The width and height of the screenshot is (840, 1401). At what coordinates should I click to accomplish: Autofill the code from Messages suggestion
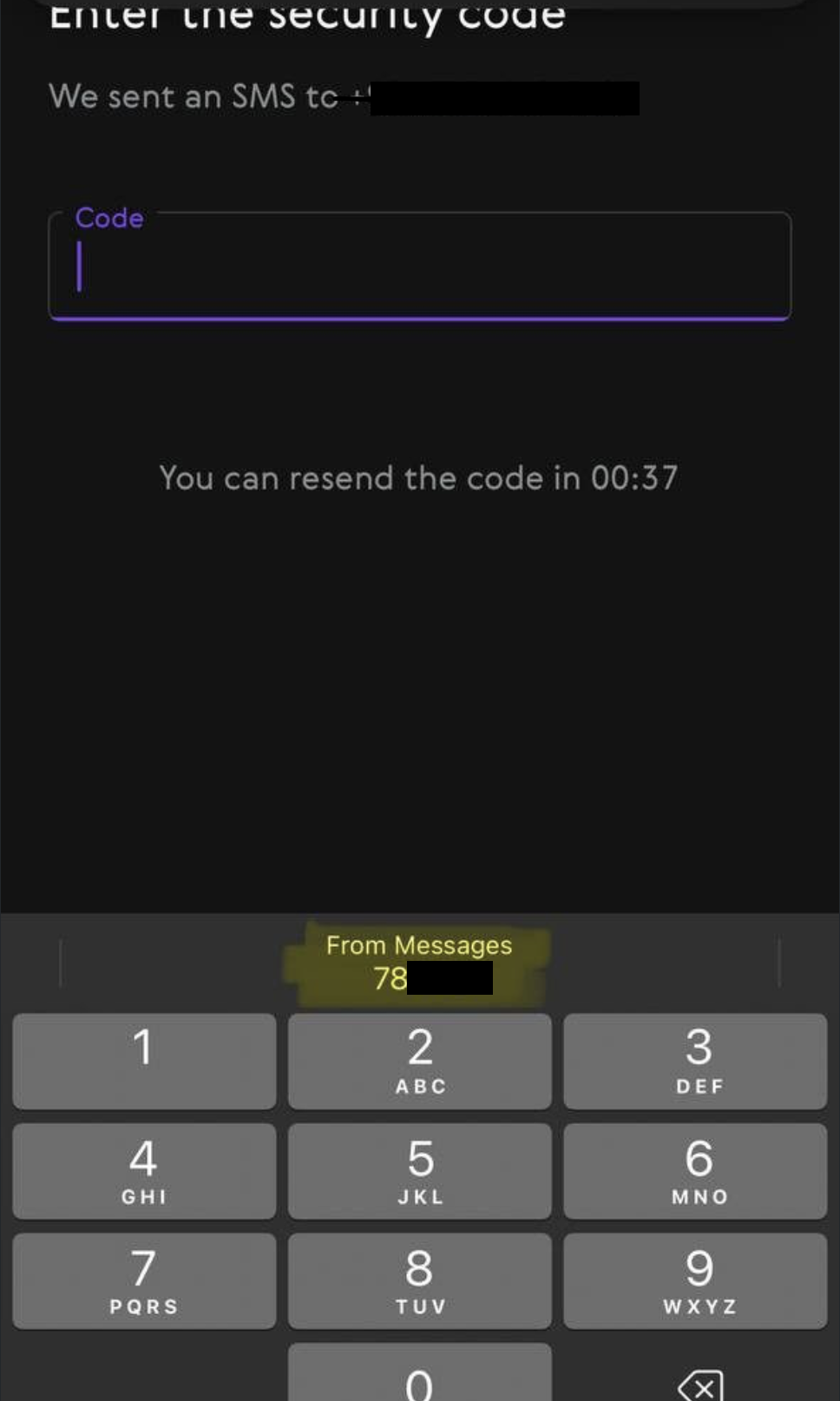tap(419, 962)
